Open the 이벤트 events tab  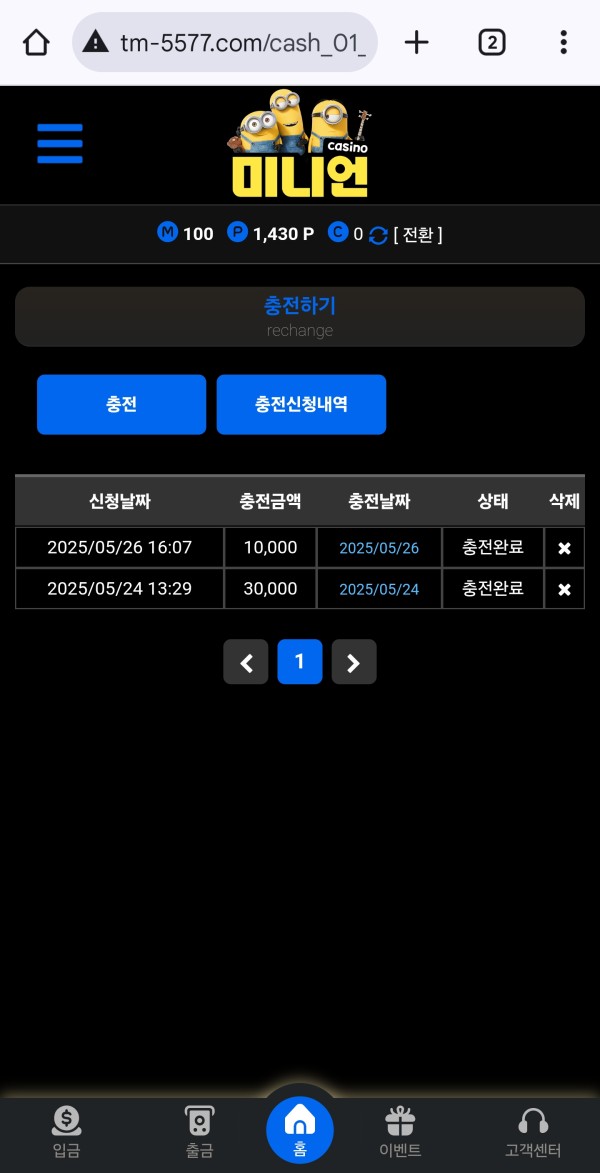point(400,1133)
